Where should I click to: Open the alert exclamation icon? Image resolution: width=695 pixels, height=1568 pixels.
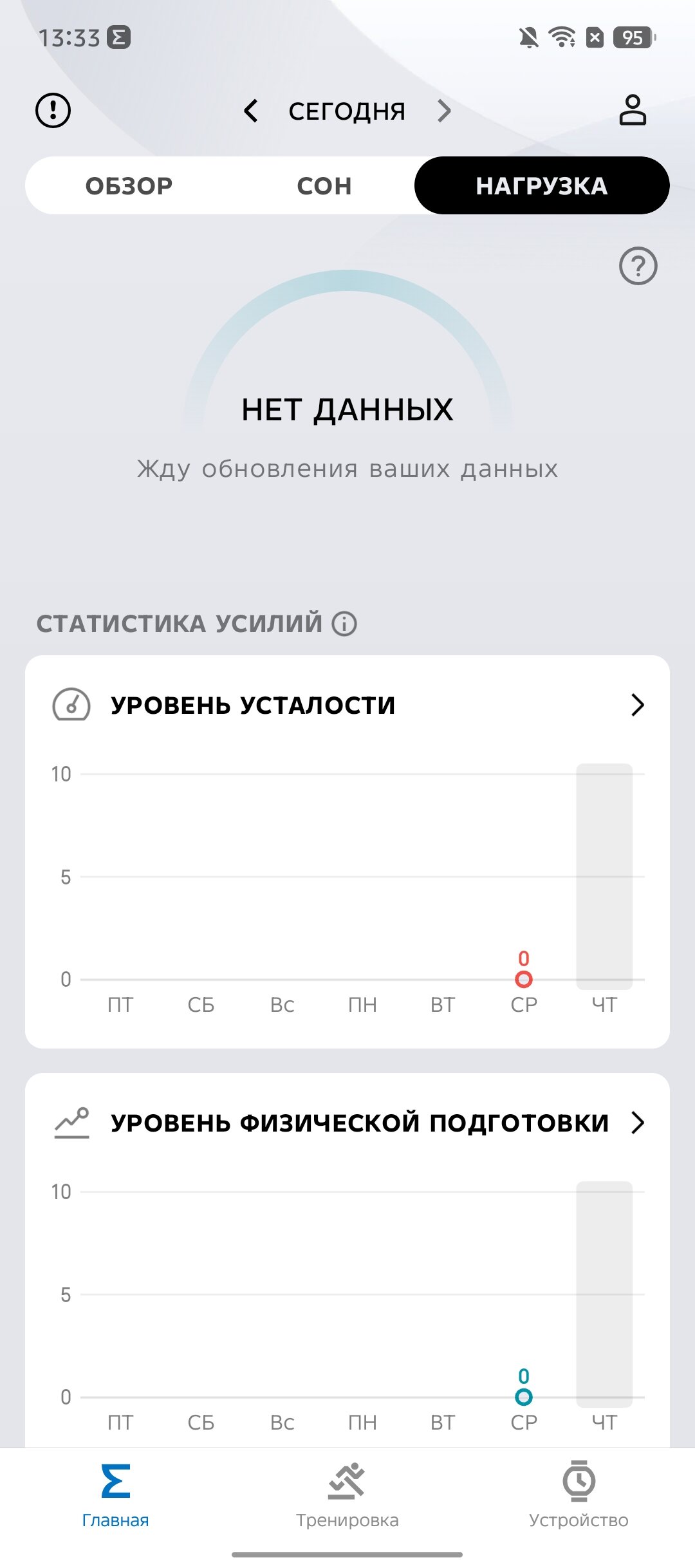point(53,110)
